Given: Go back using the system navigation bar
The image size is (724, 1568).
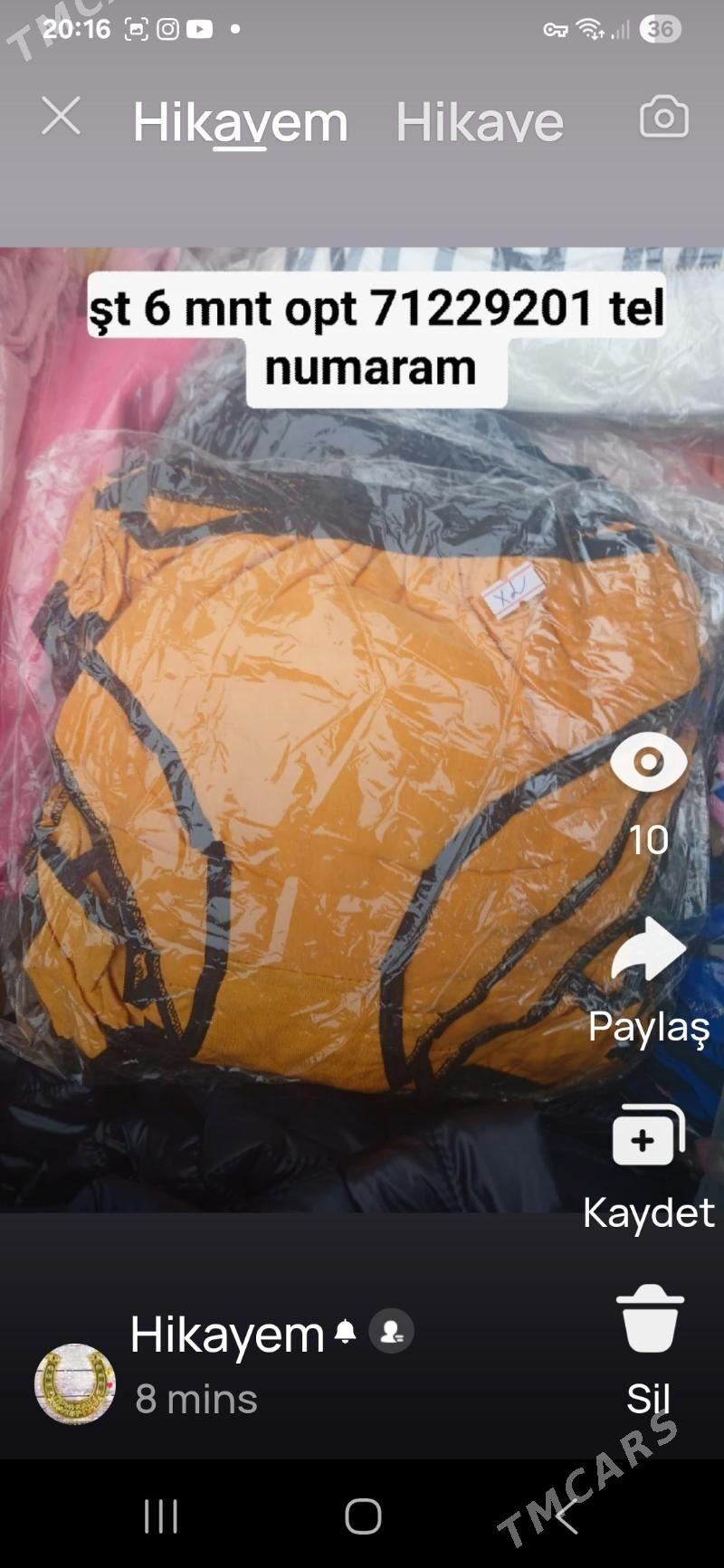Looking at the screenshot, I should coord(566,1517).
